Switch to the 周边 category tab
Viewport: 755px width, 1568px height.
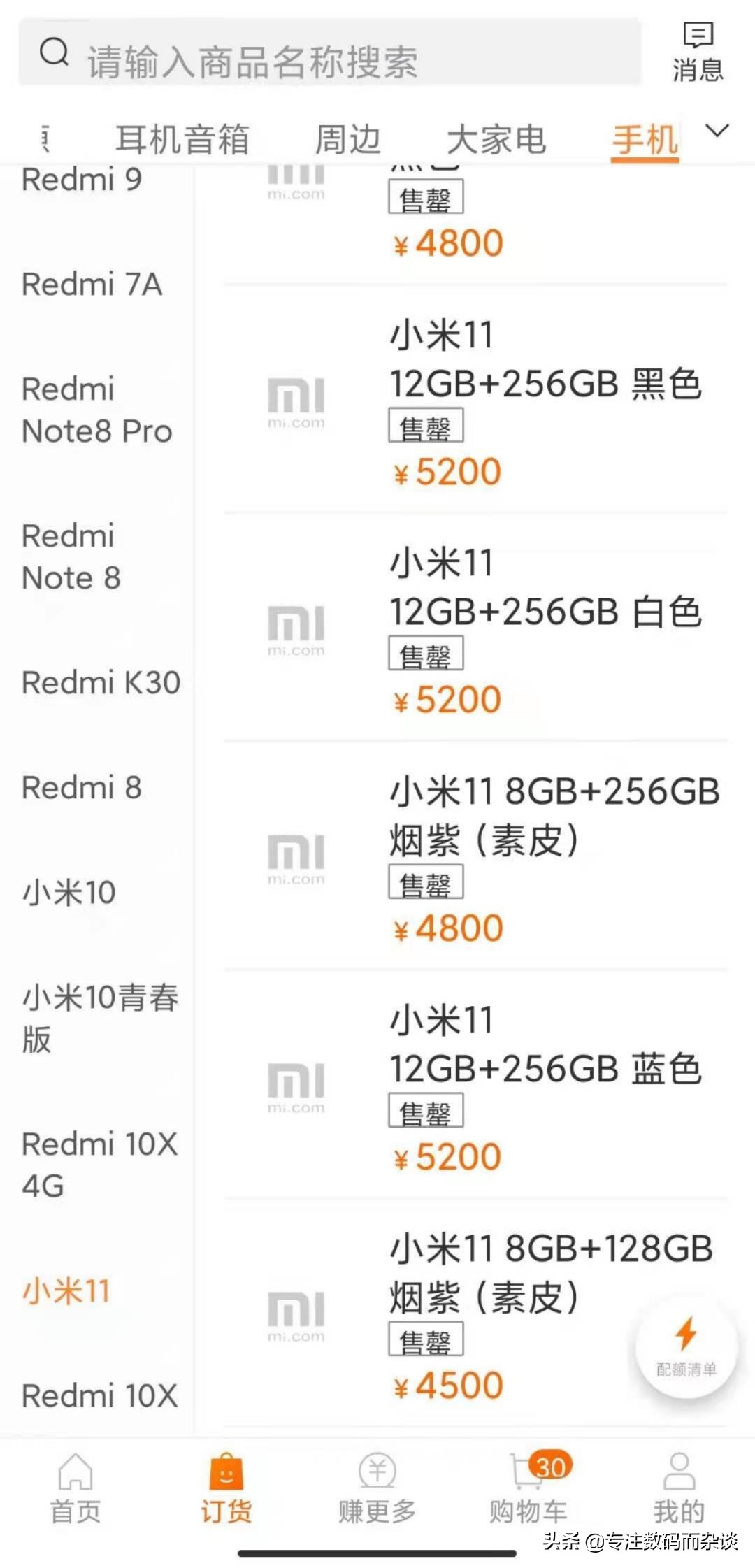point(347,139)
